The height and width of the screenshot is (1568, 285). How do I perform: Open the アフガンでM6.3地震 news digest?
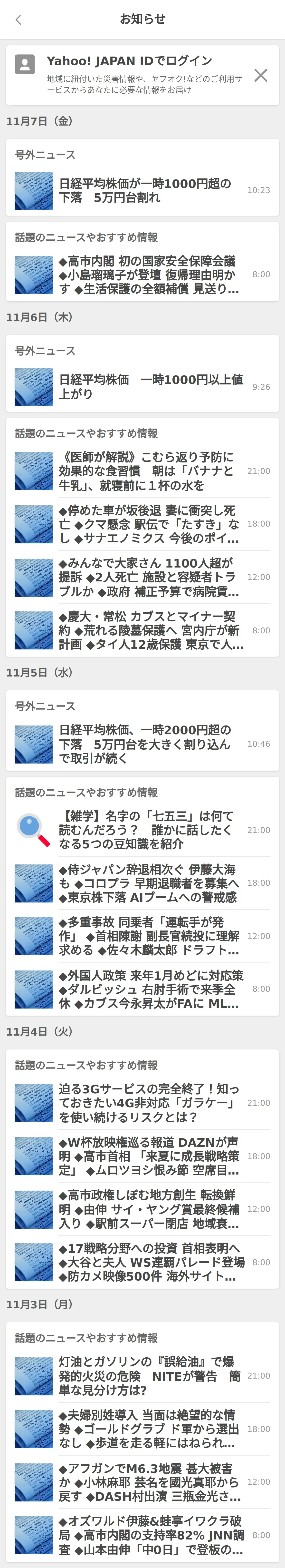148,1482
